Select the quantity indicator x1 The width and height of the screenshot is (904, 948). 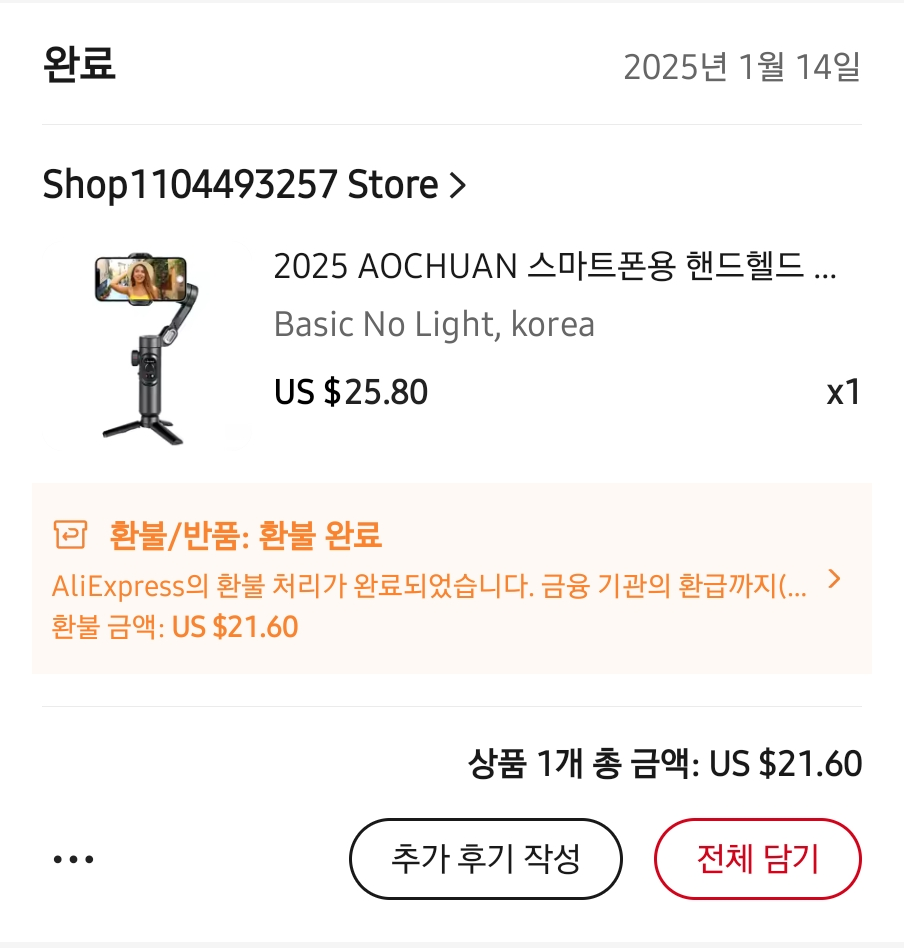[844, 391]
